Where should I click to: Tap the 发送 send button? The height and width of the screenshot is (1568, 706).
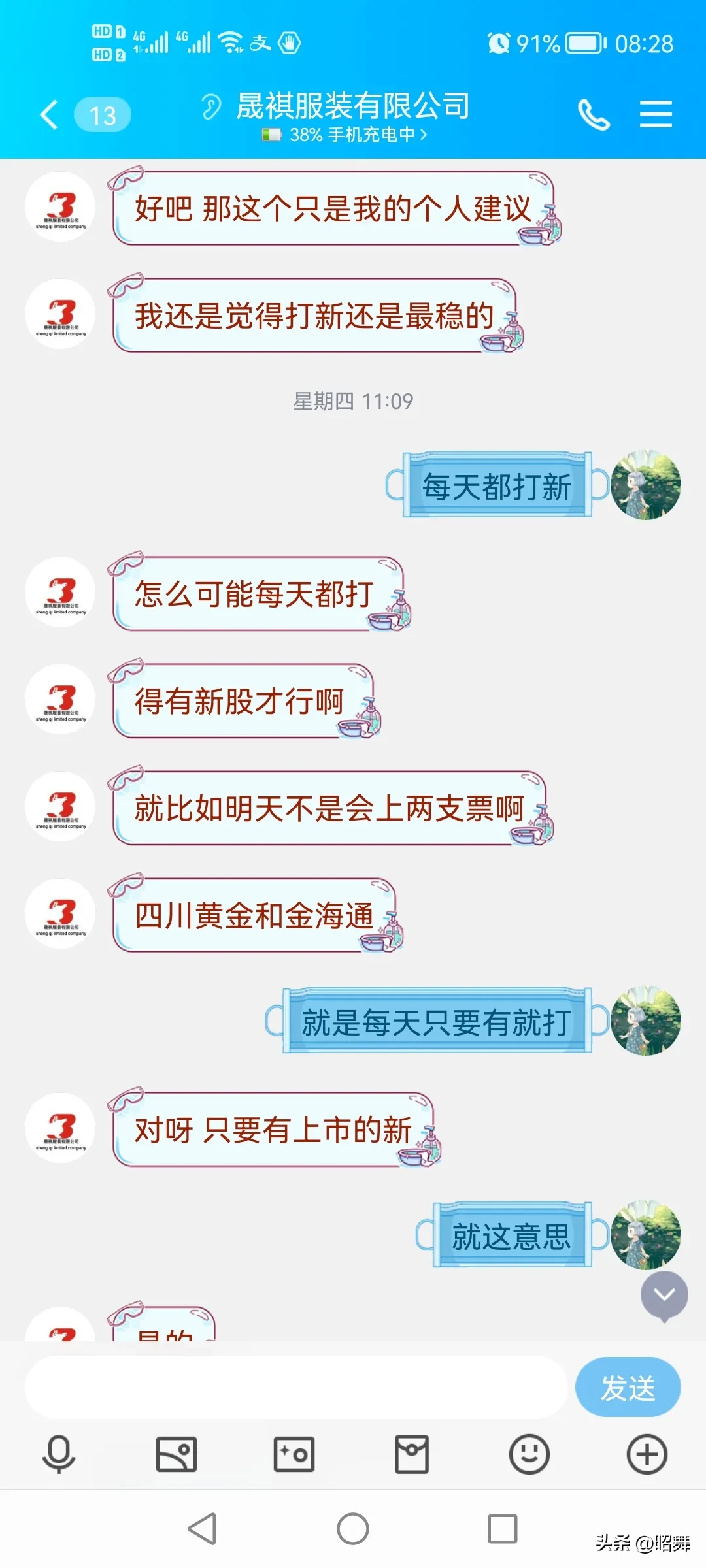(x=628, y=1387)
